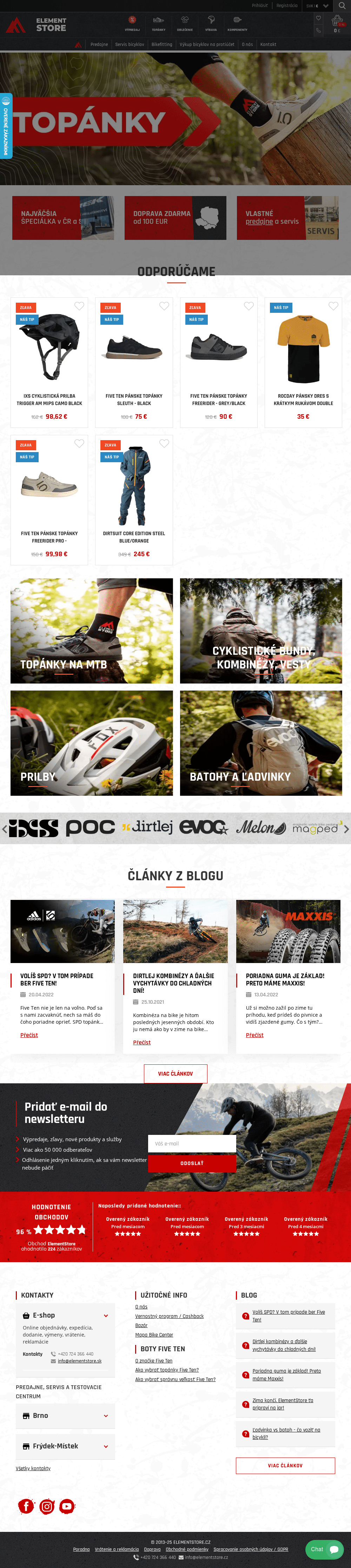Submit newsletter with Odoslať button

191,1163
